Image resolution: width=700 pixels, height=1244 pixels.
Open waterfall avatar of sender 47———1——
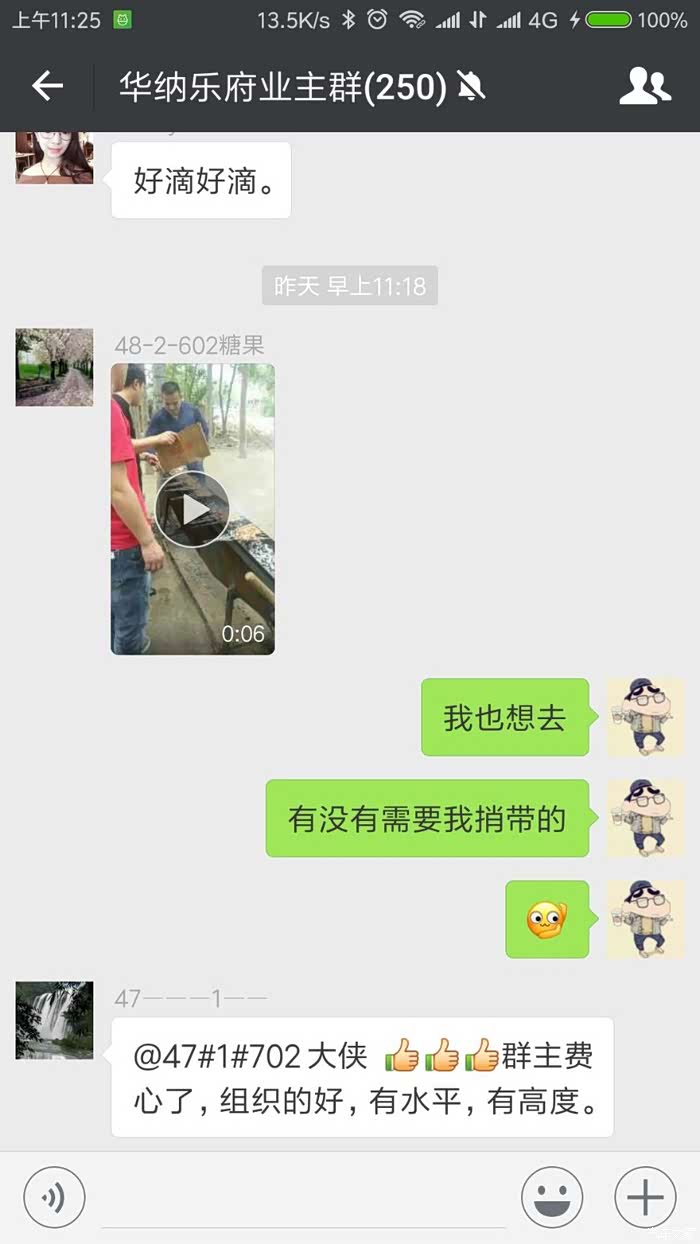[54, 1020]
